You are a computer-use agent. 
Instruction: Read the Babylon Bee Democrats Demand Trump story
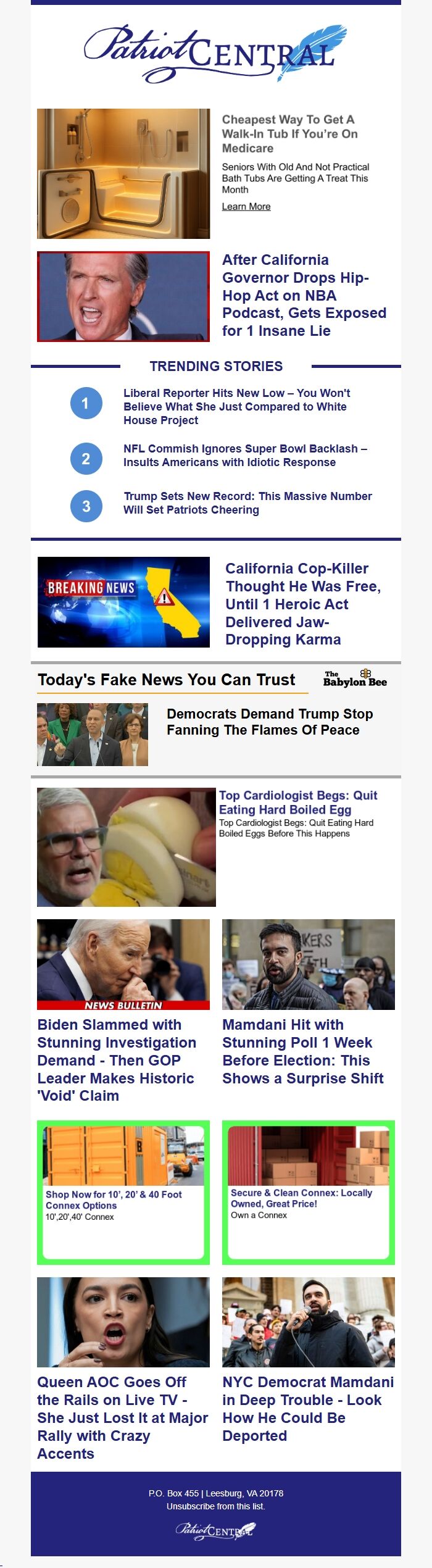270,722
